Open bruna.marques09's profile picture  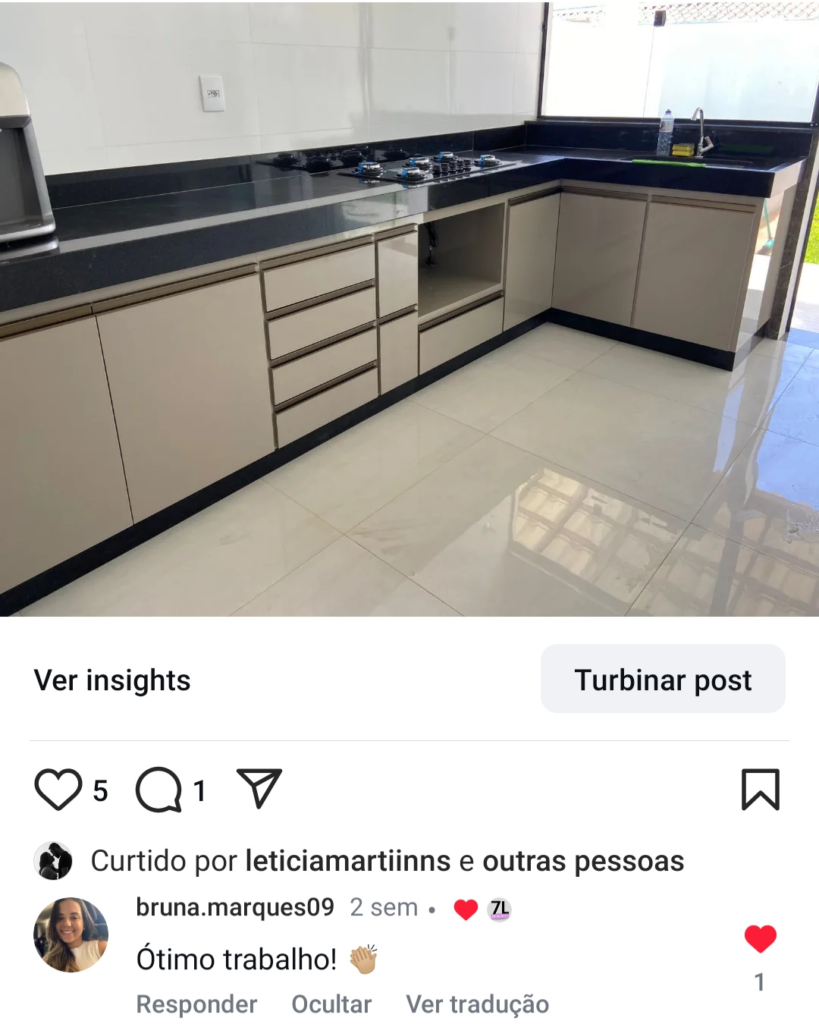tap(71, 934)
